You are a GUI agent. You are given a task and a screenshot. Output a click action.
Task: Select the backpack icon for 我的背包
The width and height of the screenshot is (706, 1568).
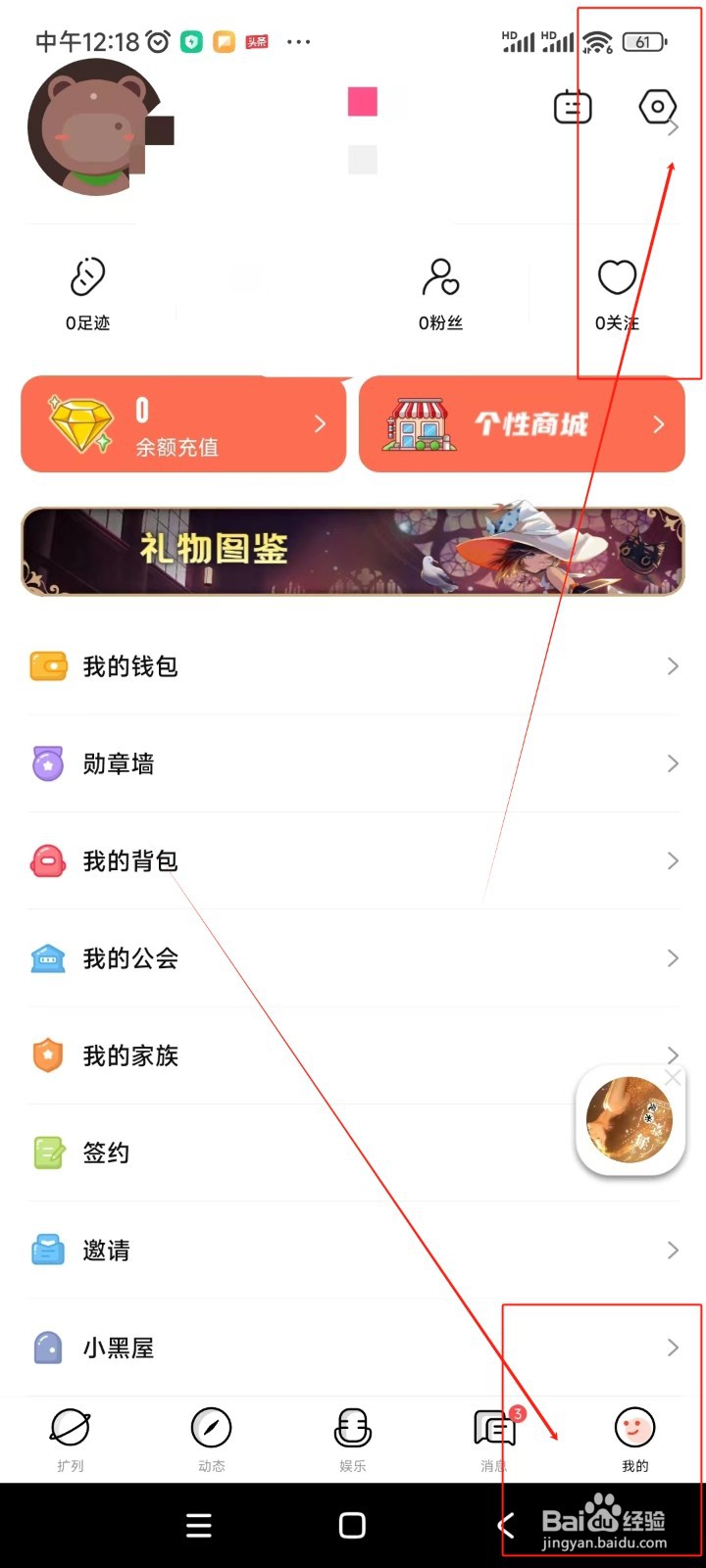click(x=48, y=860)
